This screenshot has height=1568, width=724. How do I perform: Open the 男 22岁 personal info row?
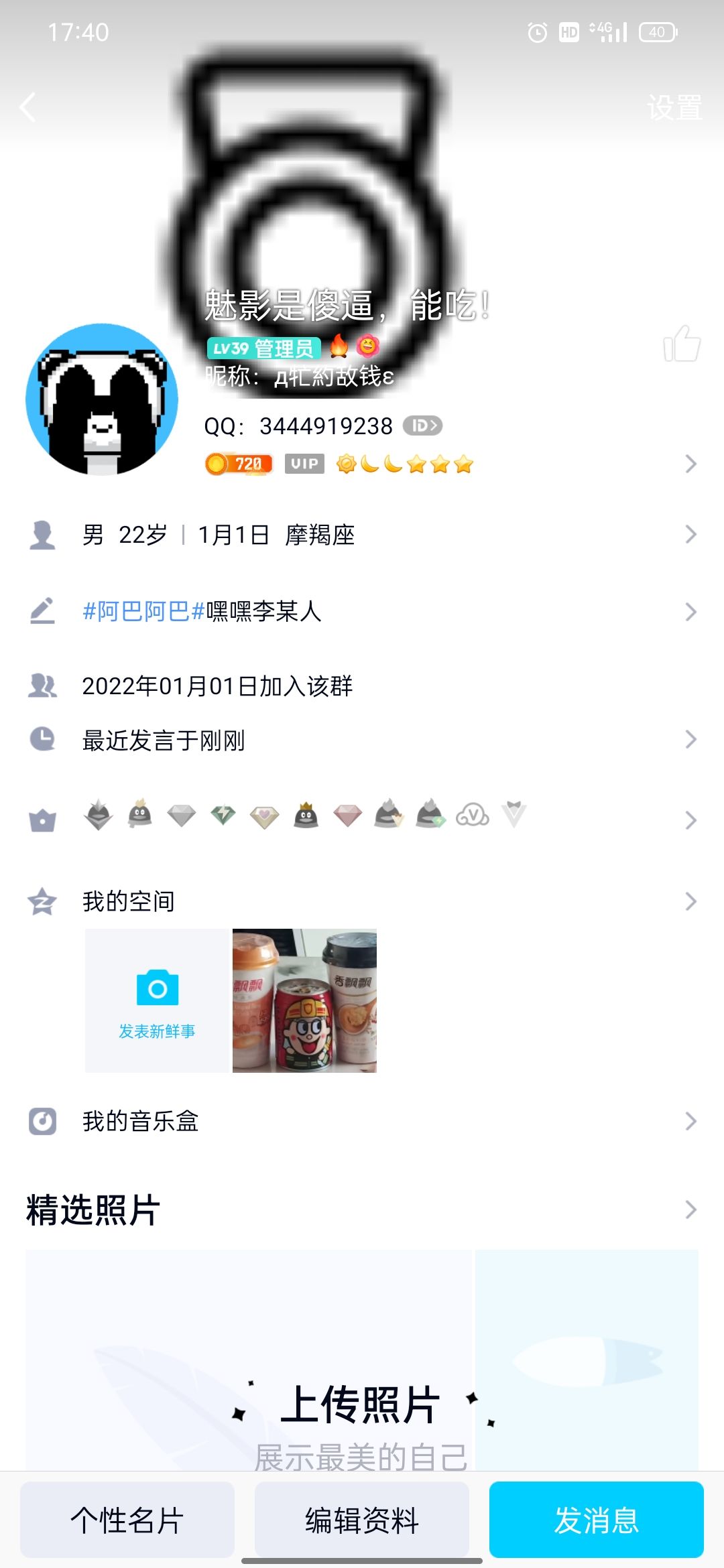tap(362, 535)
